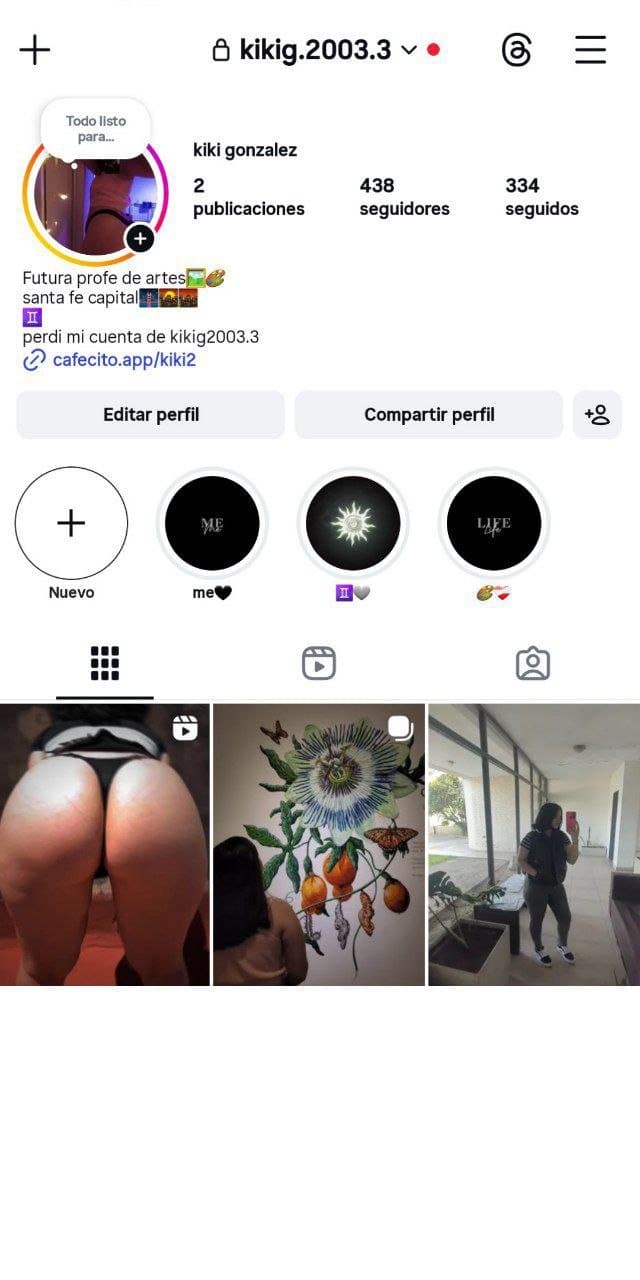The image size is (640, 1280).
Task: Open the passion flower mural post
Action: point(319,845)
